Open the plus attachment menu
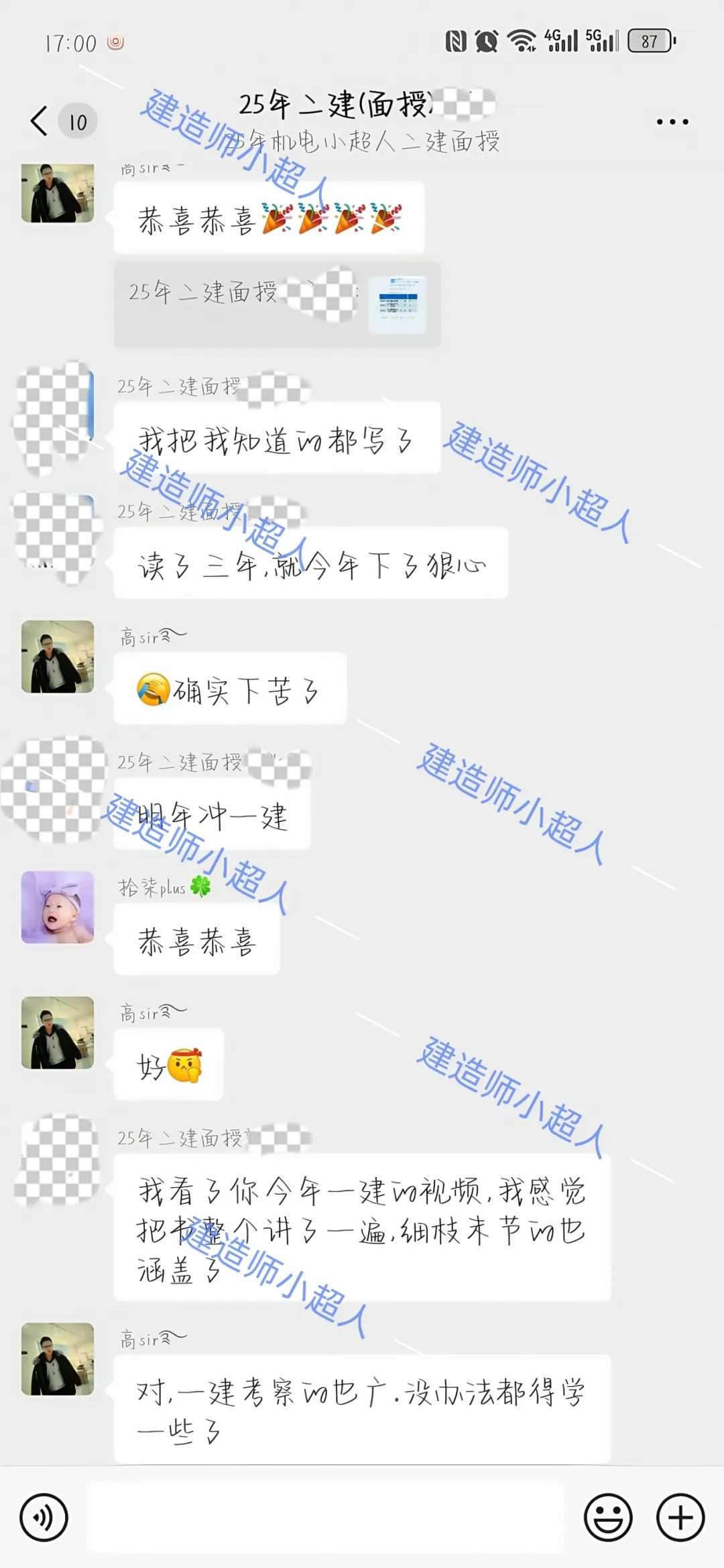This screenshot has width=724, height=1568. pyautogui.click(x=680, y=1517)
